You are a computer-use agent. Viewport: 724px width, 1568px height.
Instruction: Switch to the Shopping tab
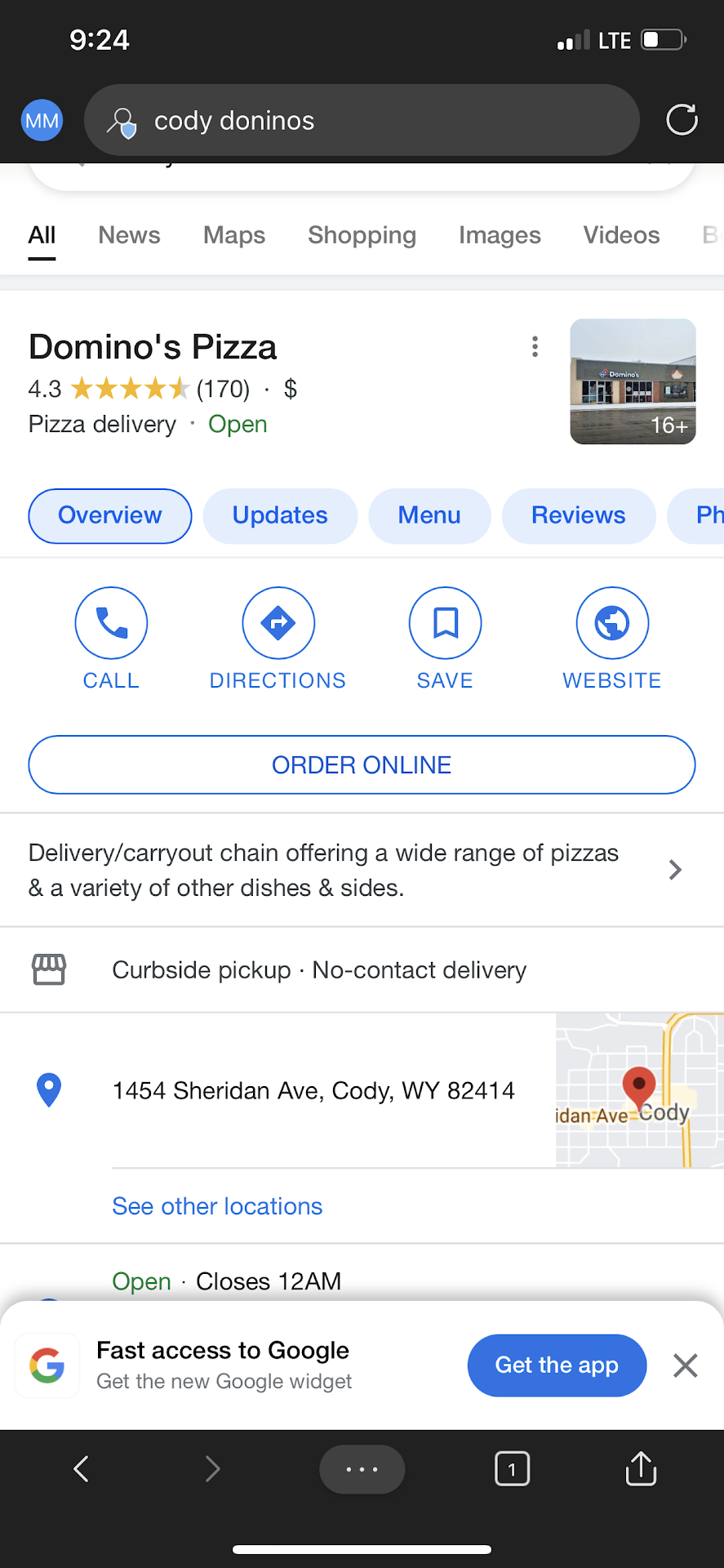click(362, 235)
